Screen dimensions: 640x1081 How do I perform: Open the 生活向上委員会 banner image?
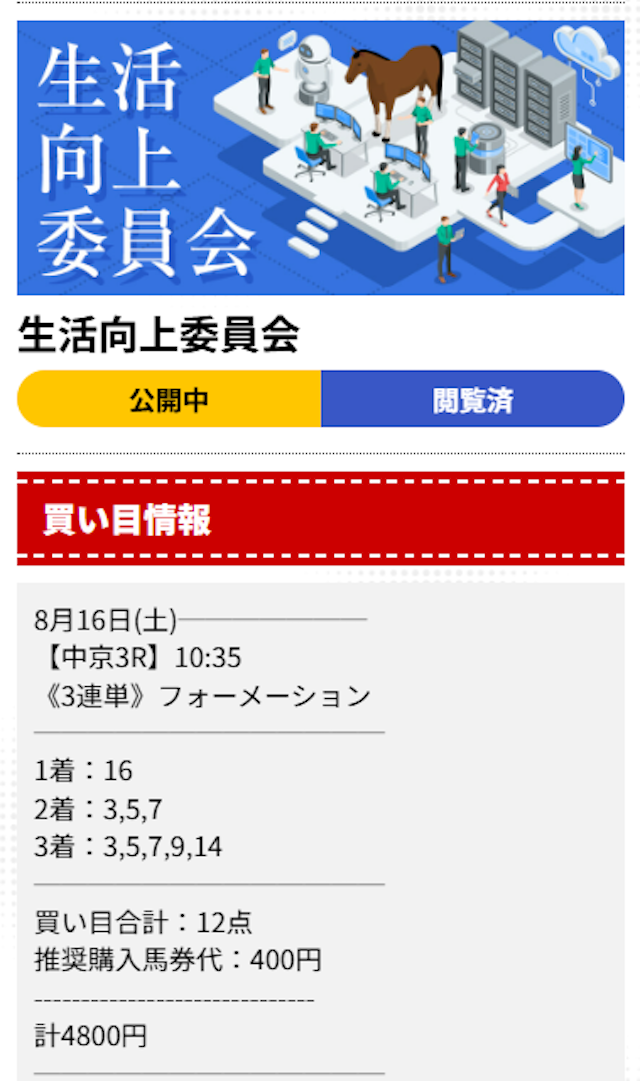[320, 157]
